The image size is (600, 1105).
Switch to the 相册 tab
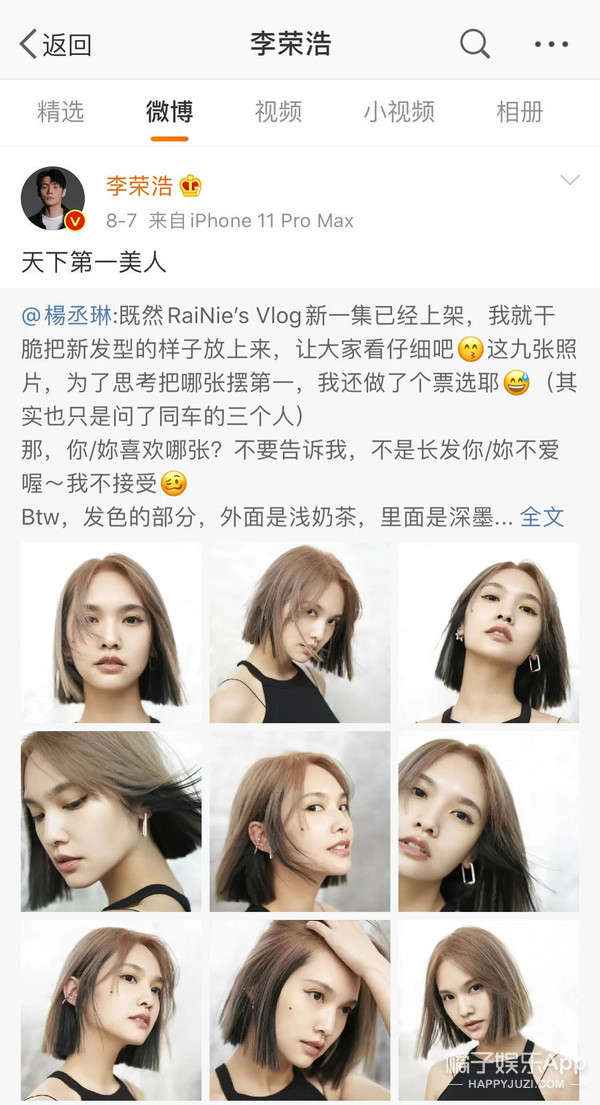[x=520, y=112]
